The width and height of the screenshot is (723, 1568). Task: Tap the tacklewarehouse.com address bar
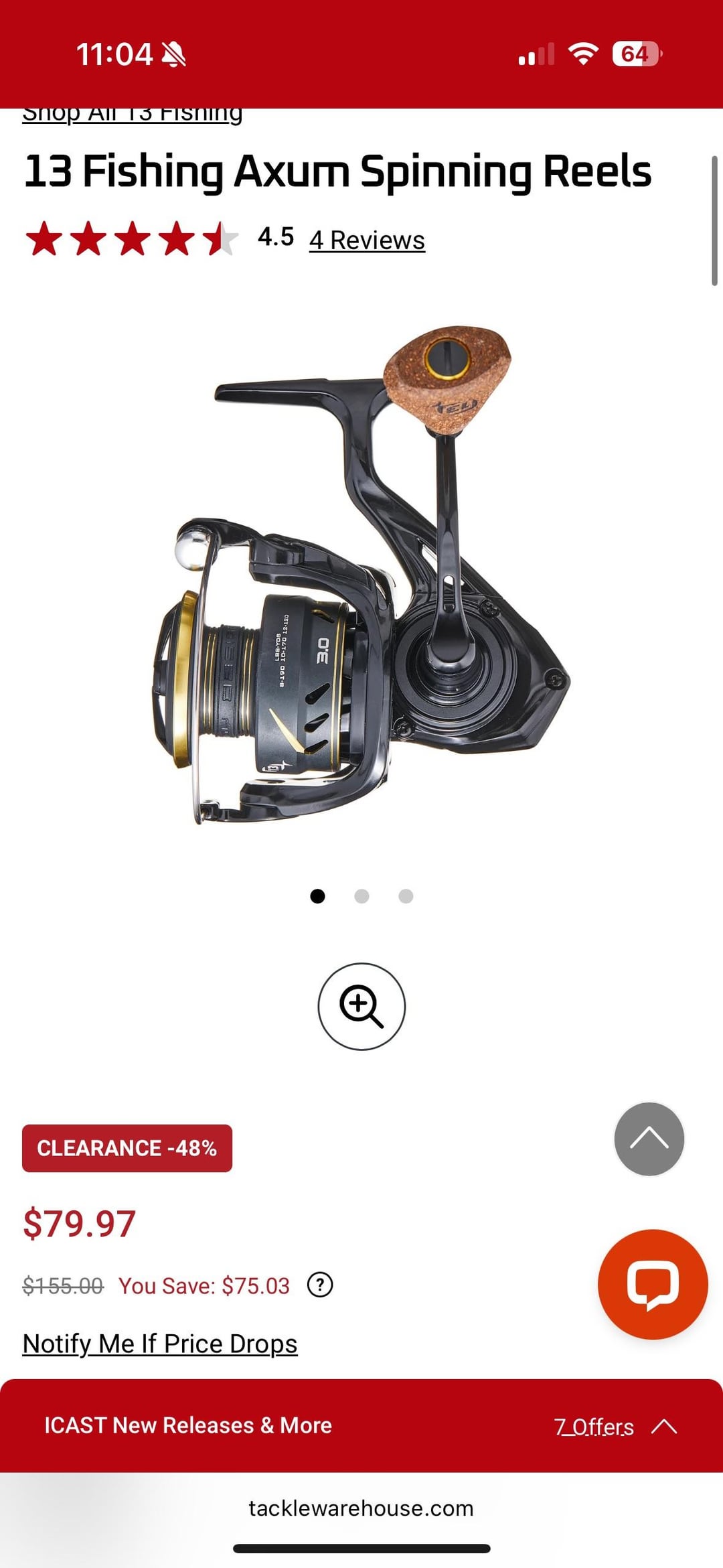[x=361, y=1508]
